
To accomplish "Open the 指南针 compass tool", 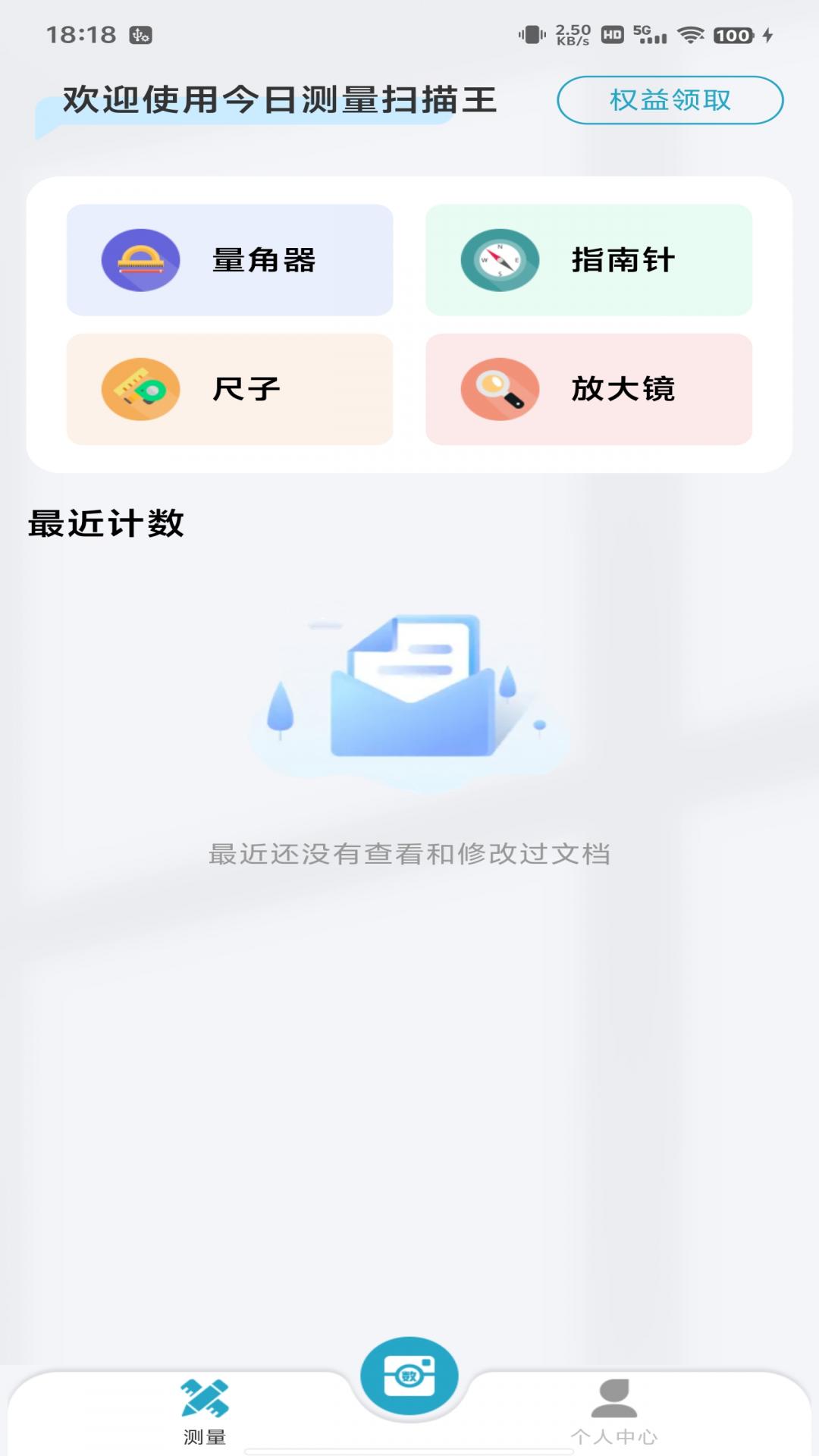I will (x=588, y=260).
